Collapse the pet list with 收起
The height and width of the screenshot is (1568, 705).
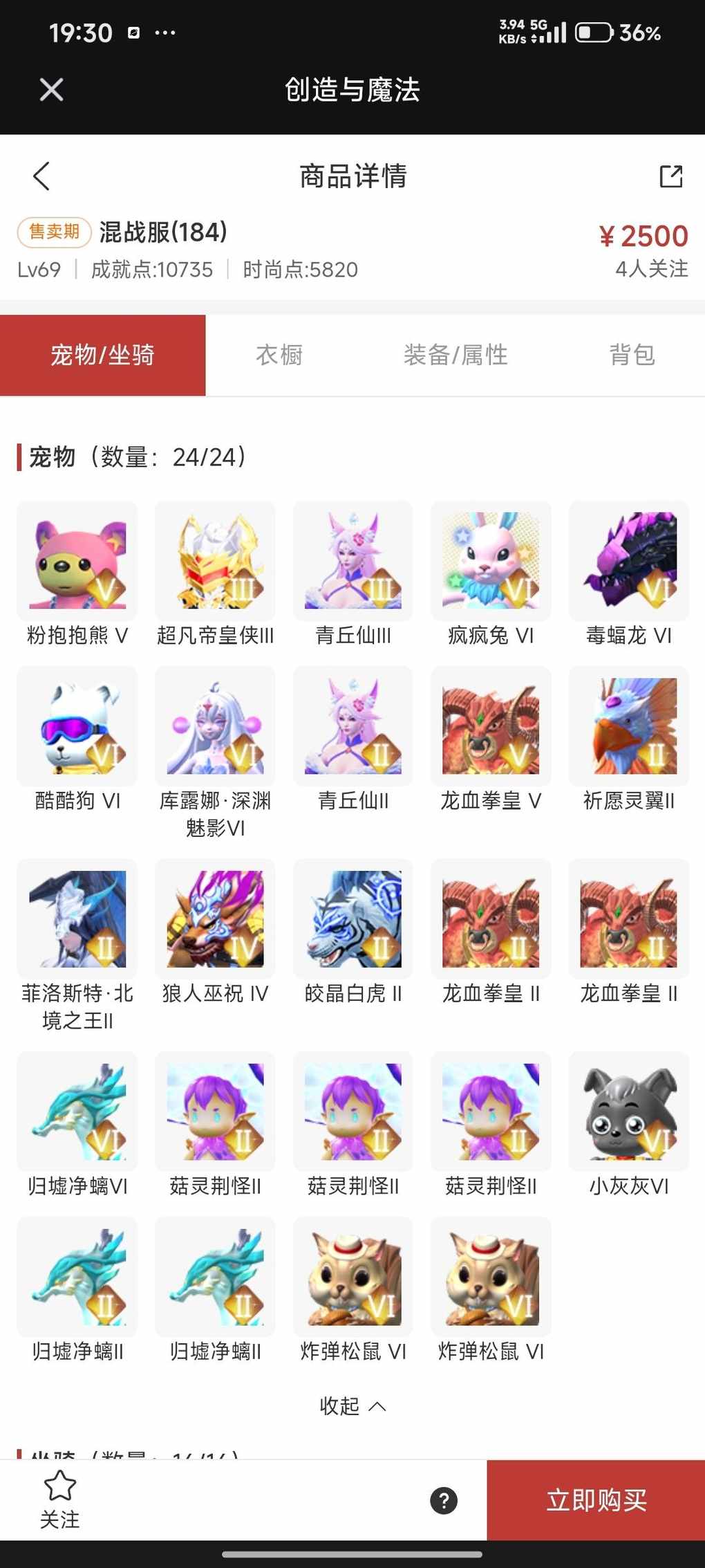click(352, 1406)
